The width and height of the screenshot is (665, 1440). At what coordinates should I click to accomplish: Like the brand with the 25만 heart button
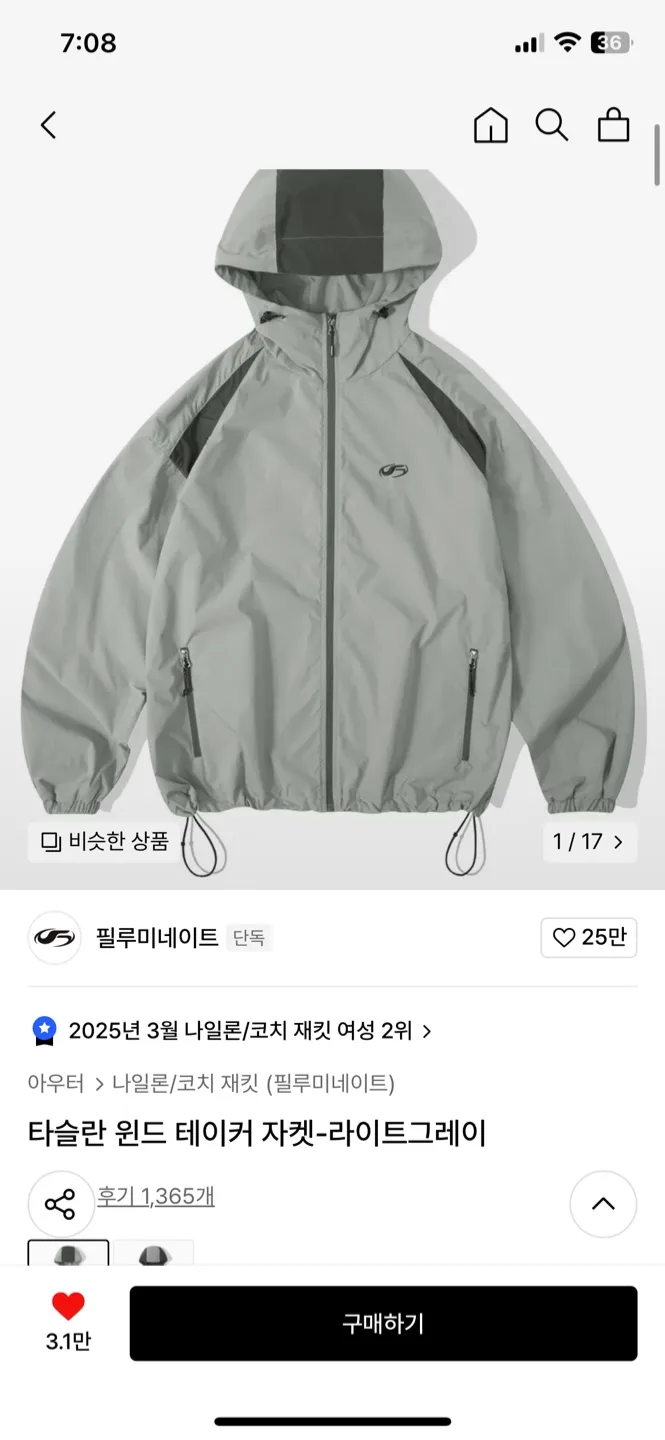(589, 938)
